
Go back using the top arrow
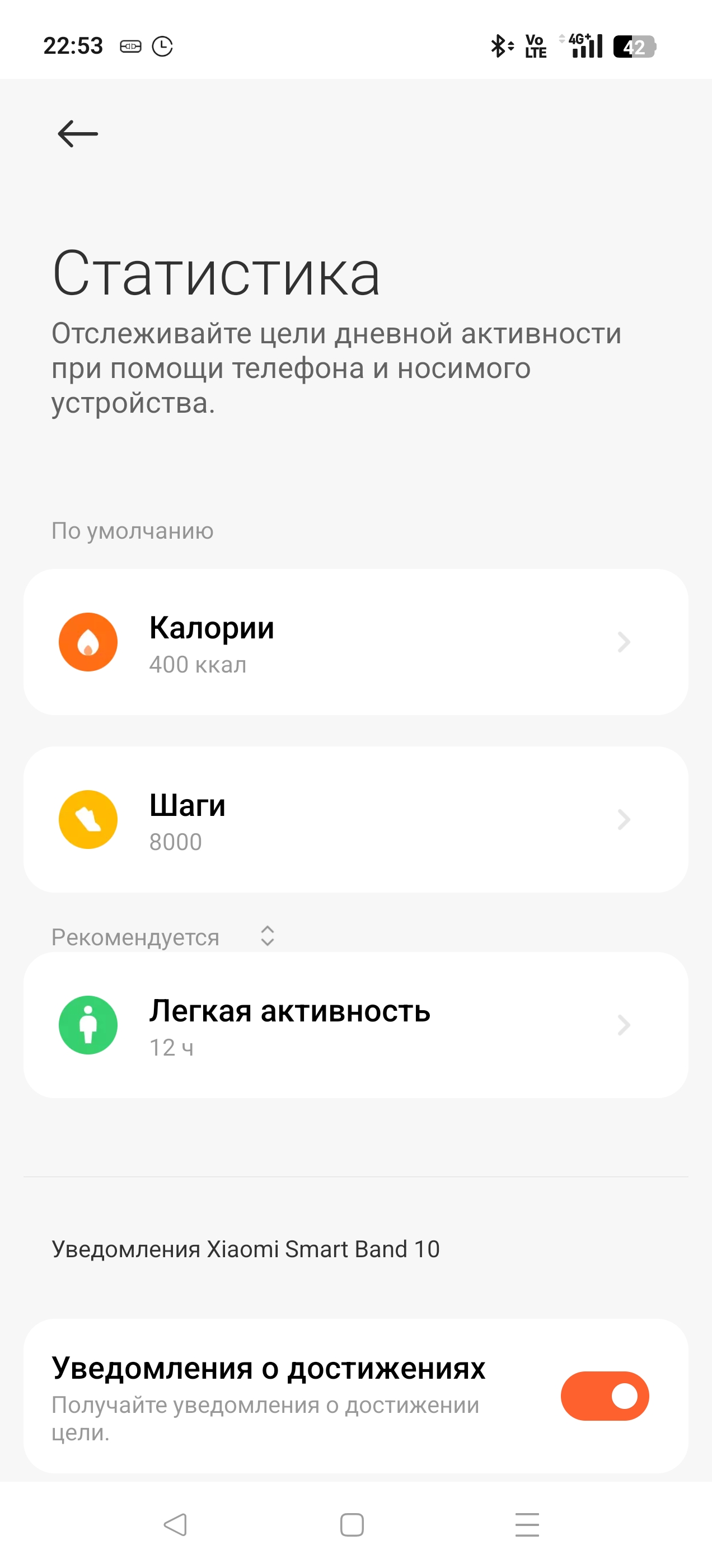[78, 133]
